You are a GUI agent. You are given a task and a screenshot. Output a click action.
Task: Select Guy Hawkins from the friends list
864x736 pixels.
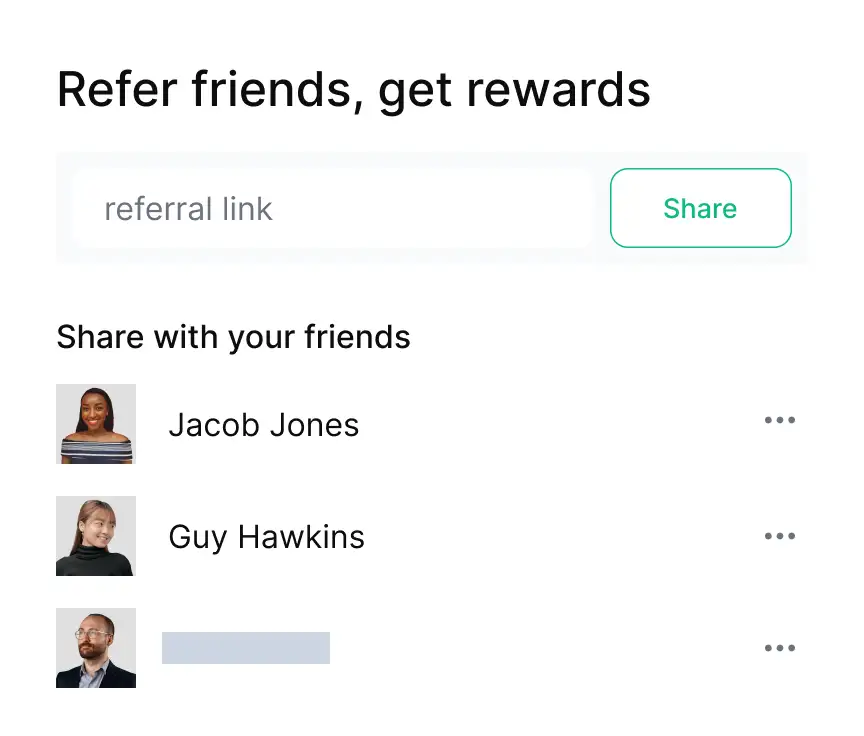[x=266, y=537]
